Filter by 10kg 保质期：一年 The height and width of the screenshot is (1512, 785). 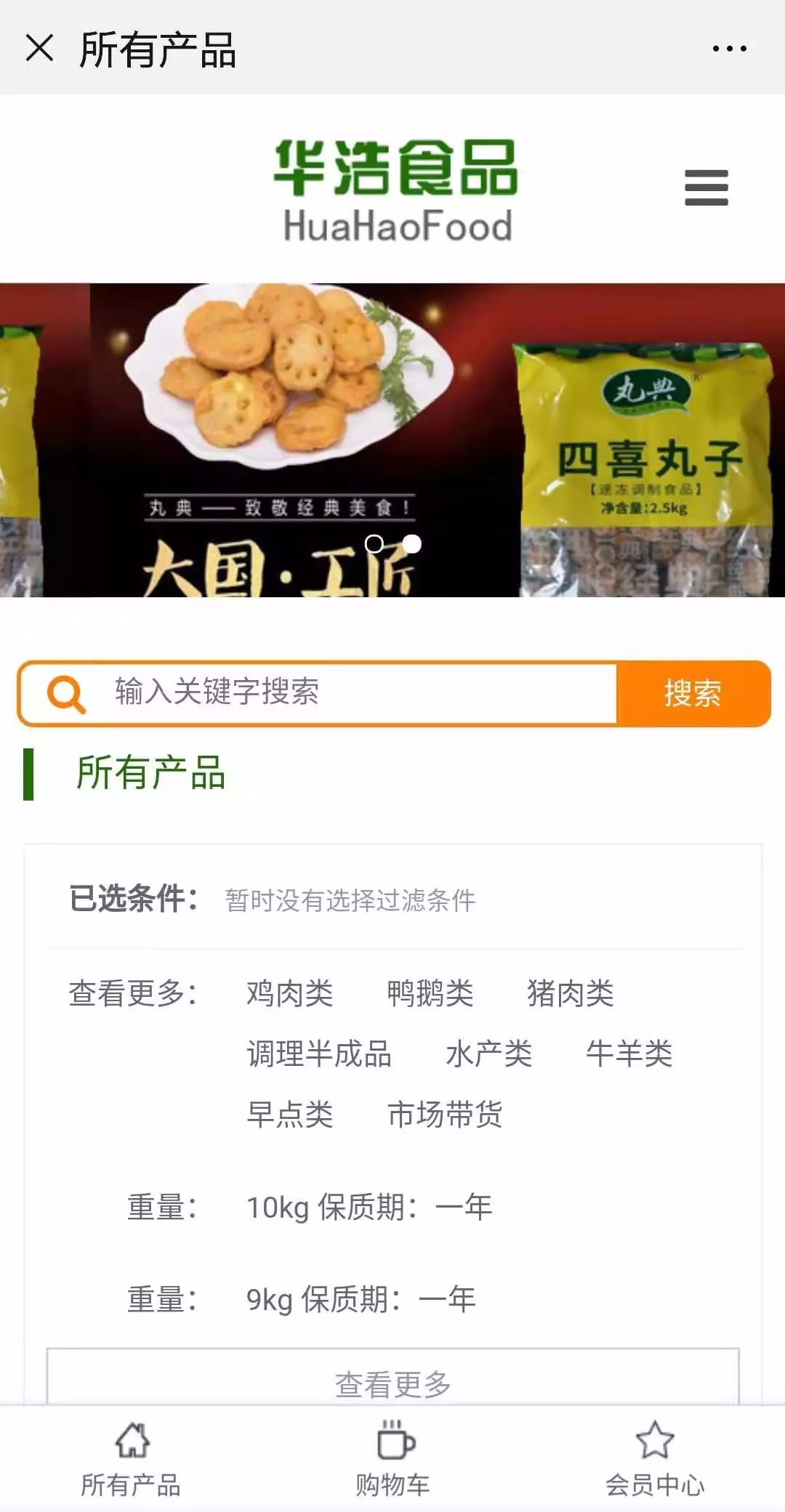tap(369, 1208)
